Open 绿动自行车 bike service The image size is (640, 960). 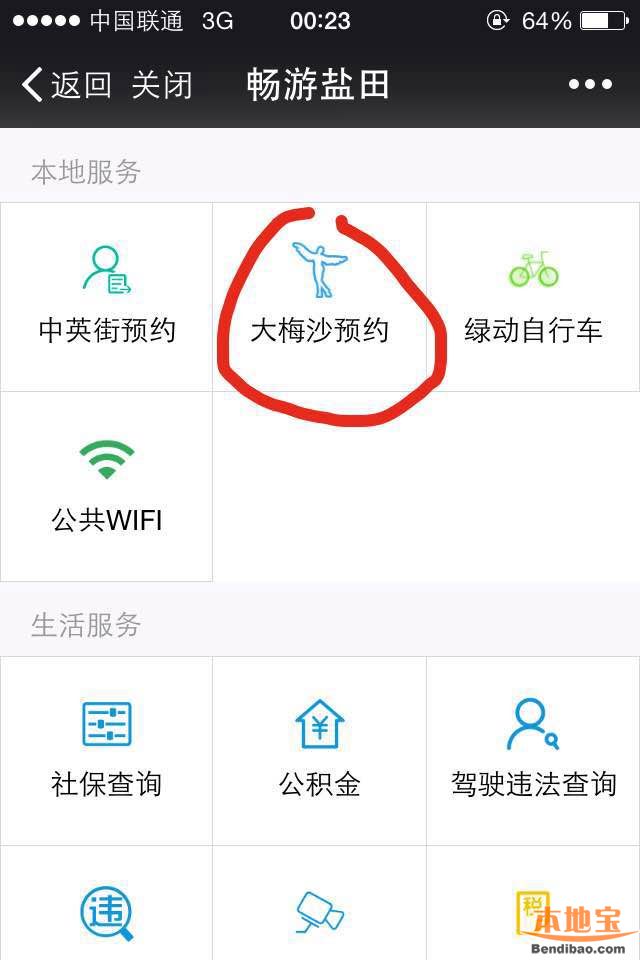point(533,296)
